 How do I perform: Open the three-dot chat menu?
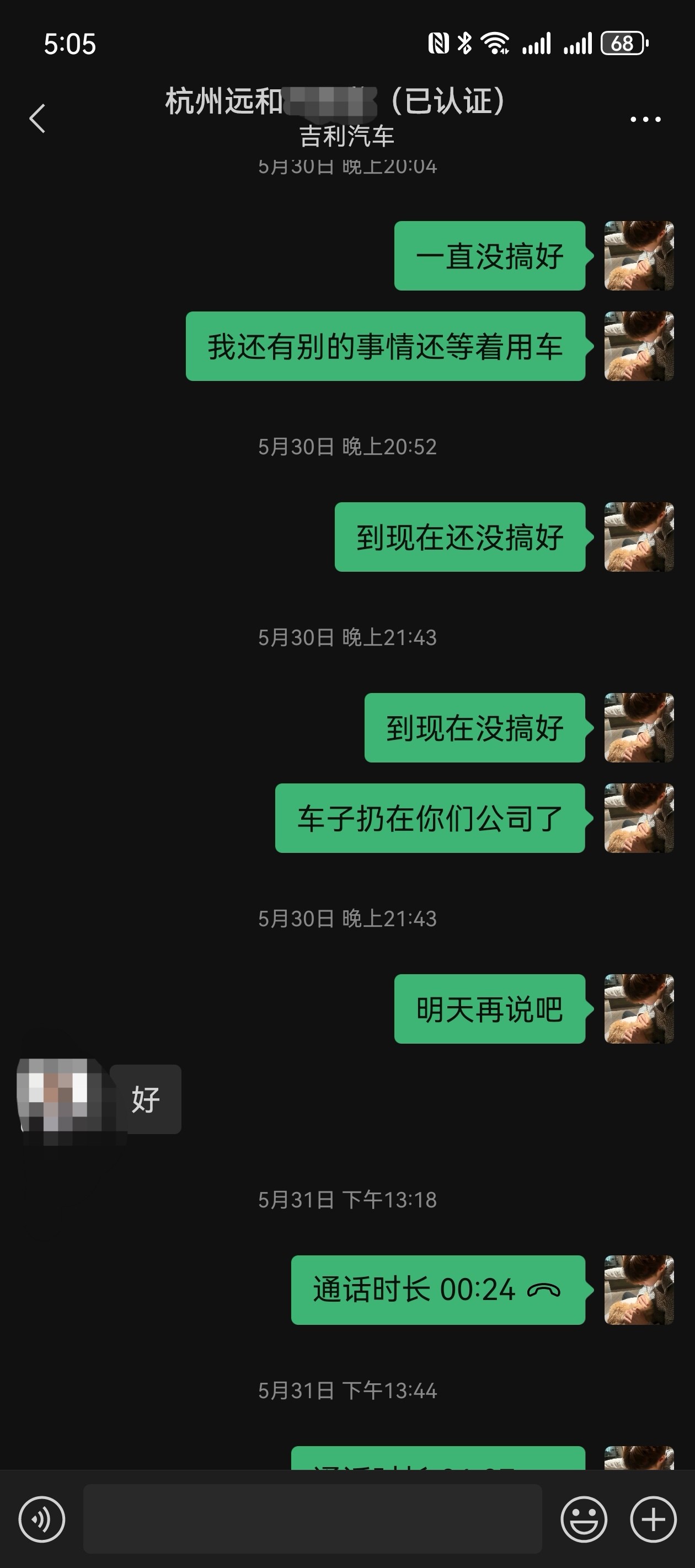[x=645, y=119]
